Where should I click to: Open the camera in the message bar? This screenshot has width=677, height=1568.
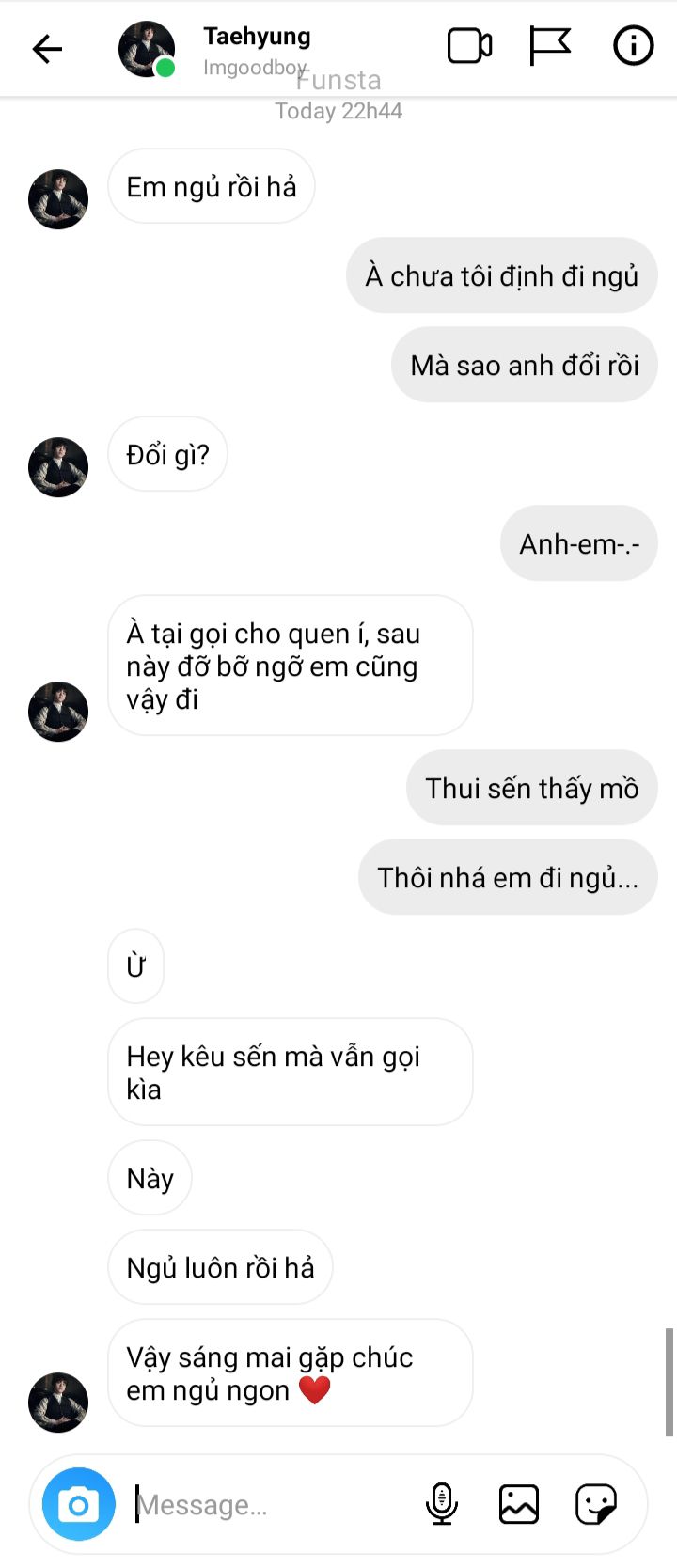pos(79,1504)
